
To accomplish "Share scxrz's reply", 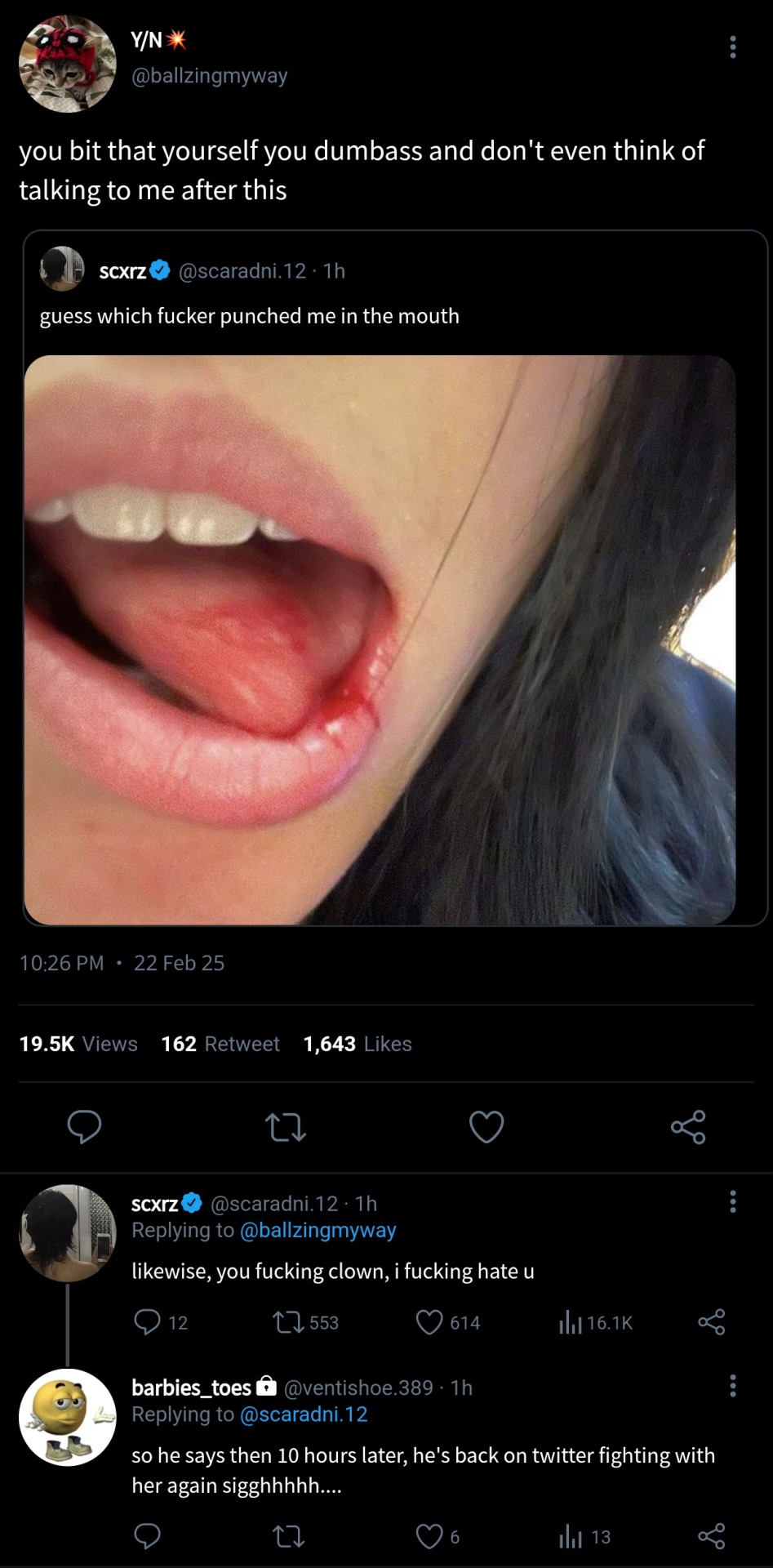I will [711, 1322].
